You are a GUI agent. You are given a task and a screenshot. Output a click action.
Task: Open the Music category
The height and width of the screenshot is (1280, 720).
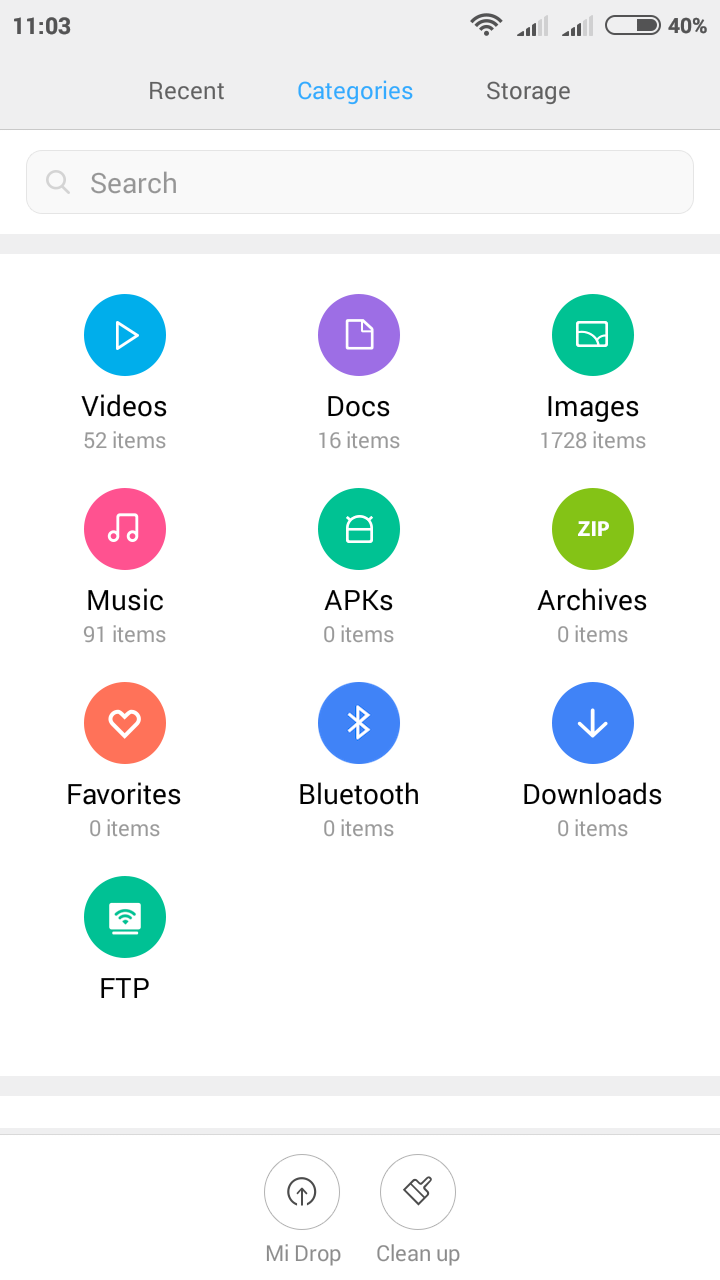coord(125,529)
